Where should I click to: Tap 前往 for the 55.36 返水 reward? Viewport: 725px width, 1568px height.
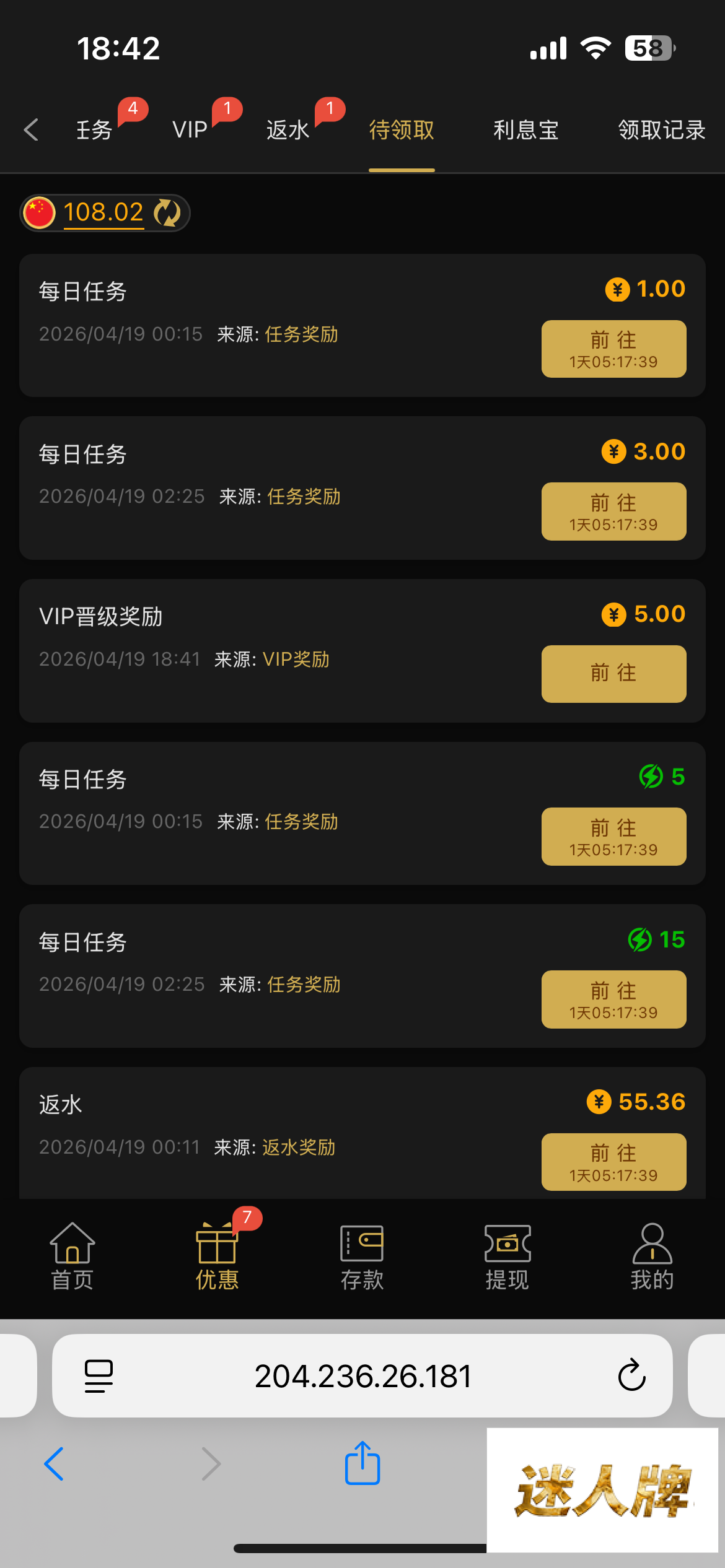(x=613, y=1162)
